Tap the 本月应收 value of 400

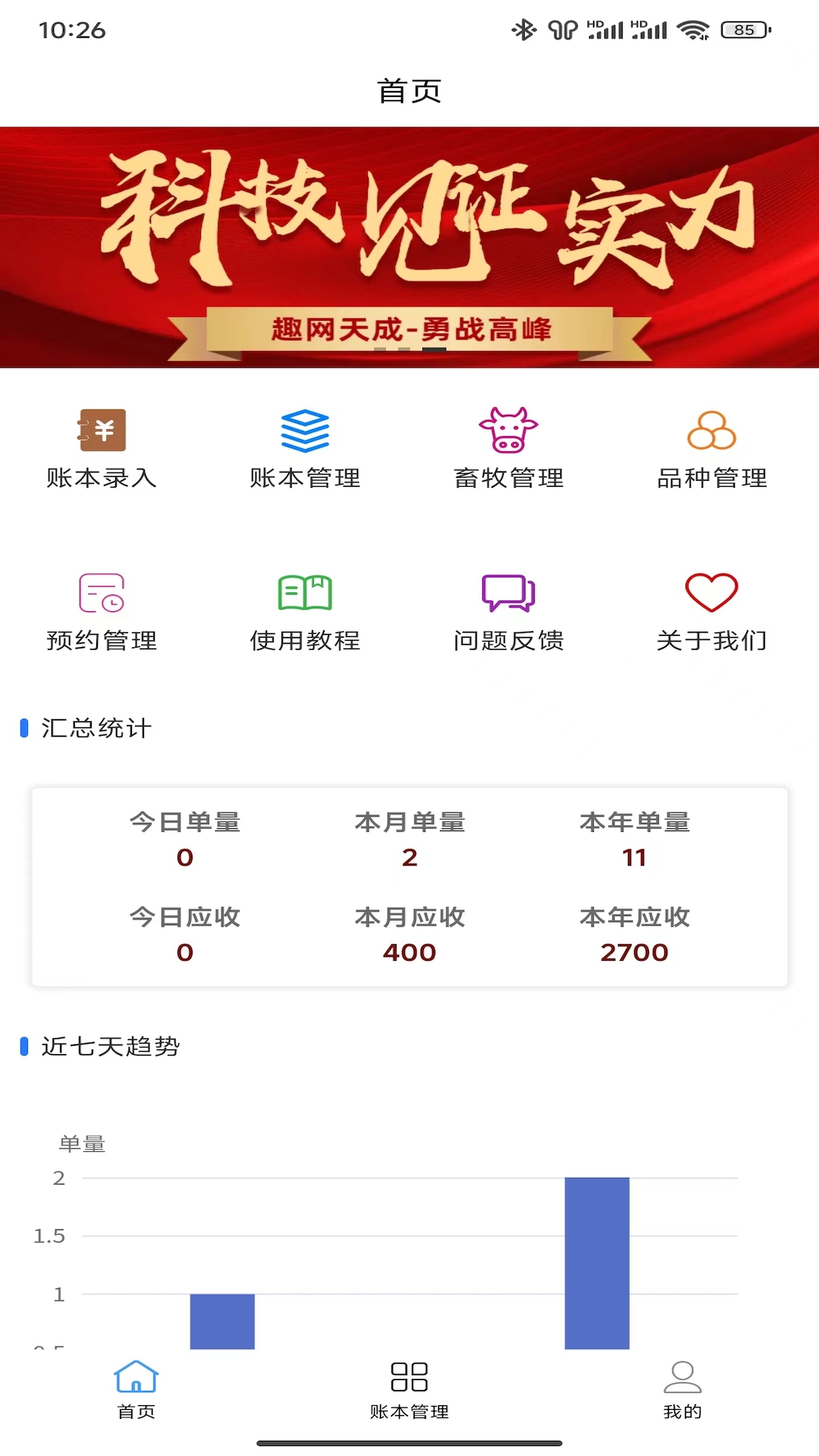409,951
